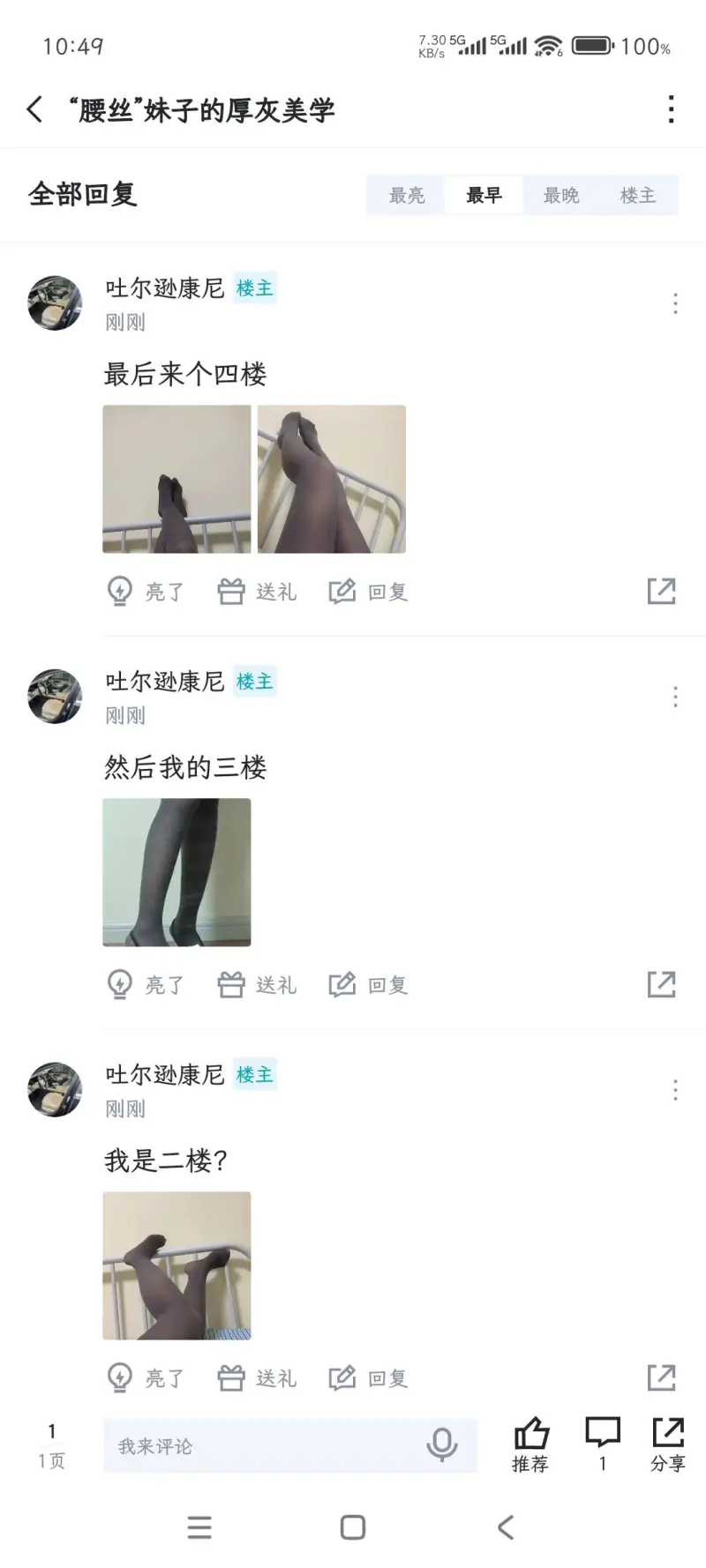The width and height of the screenshot is (706, 1568).
Task: Open the image in the 我是二楼? reply
Action: pyautogui.click(x=176, y=1266)
